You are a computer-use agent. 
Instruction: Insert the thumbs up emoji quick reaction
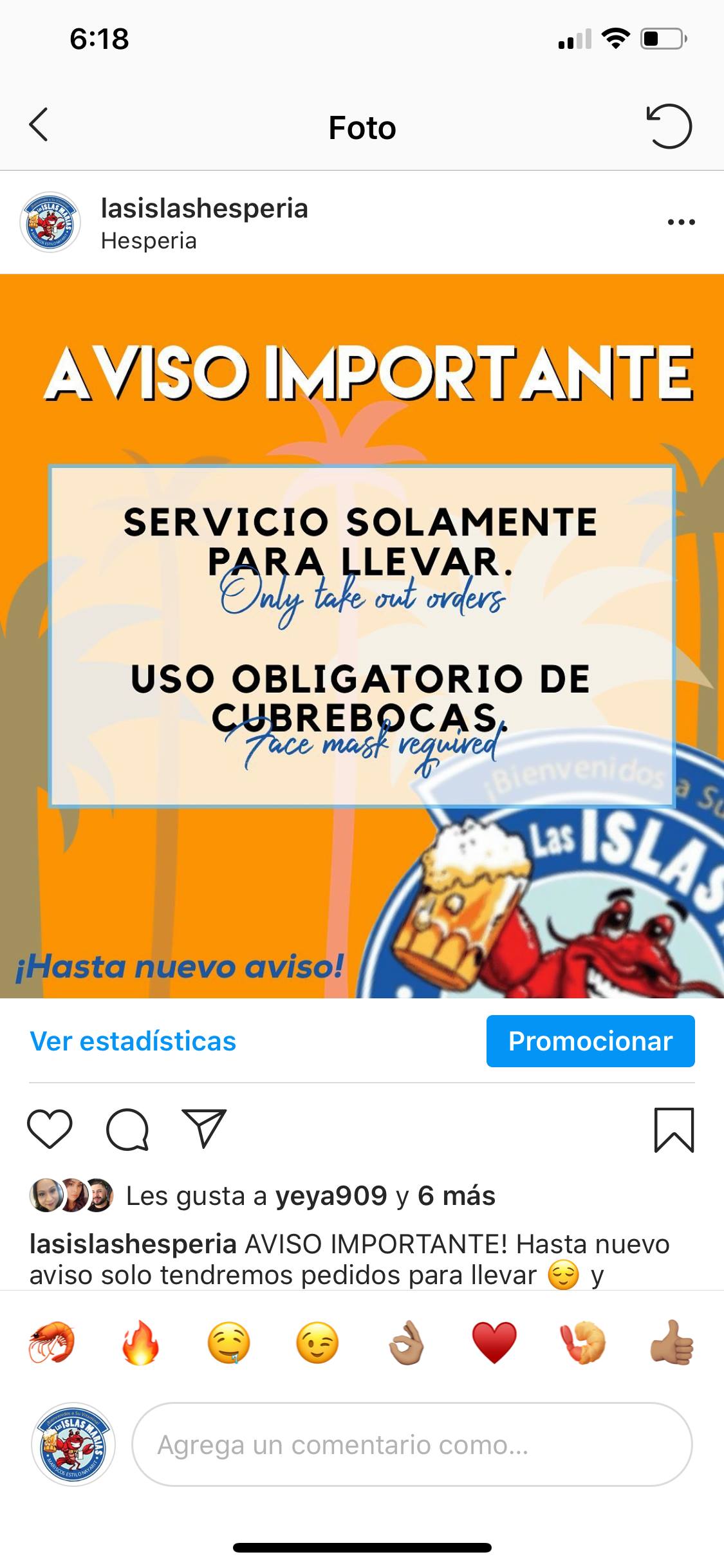(671, 1343)
